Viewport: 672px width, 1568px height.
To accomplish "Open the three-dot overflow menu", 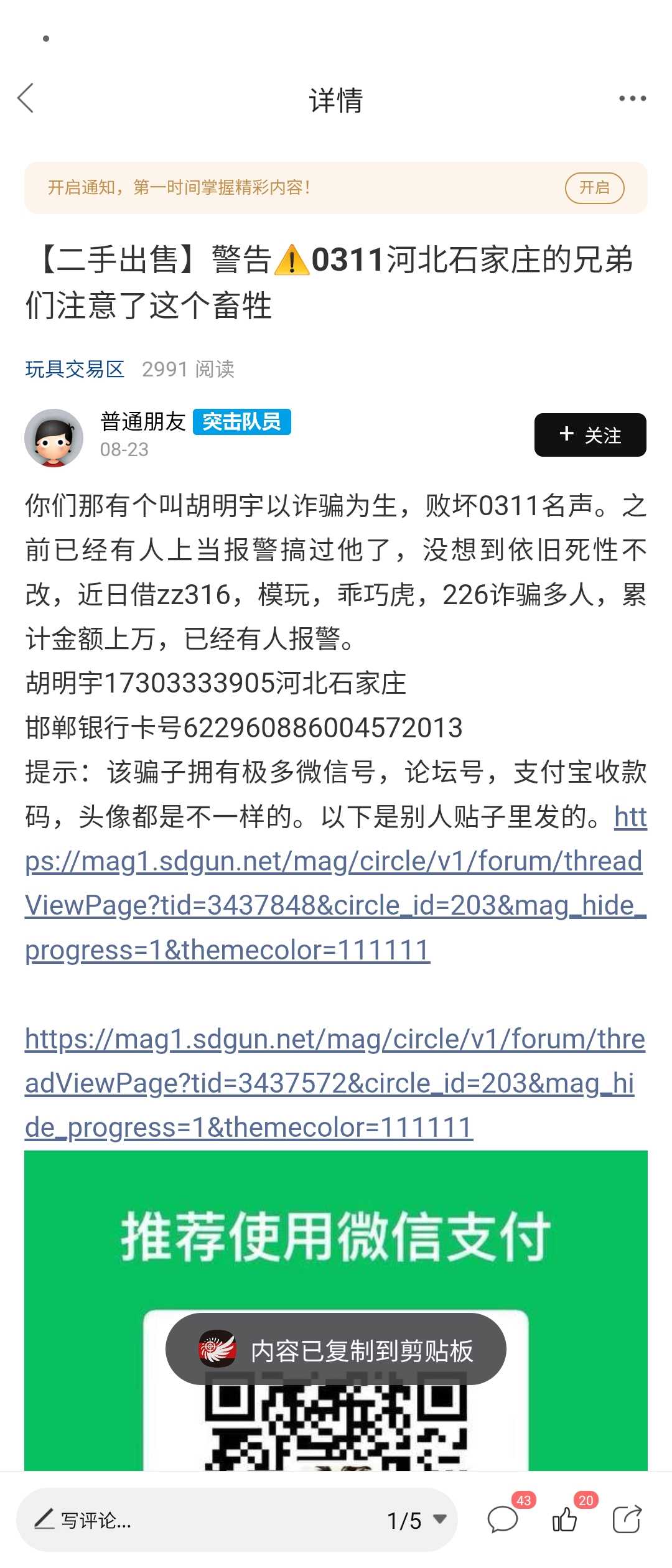I will (x=632, y=98).
